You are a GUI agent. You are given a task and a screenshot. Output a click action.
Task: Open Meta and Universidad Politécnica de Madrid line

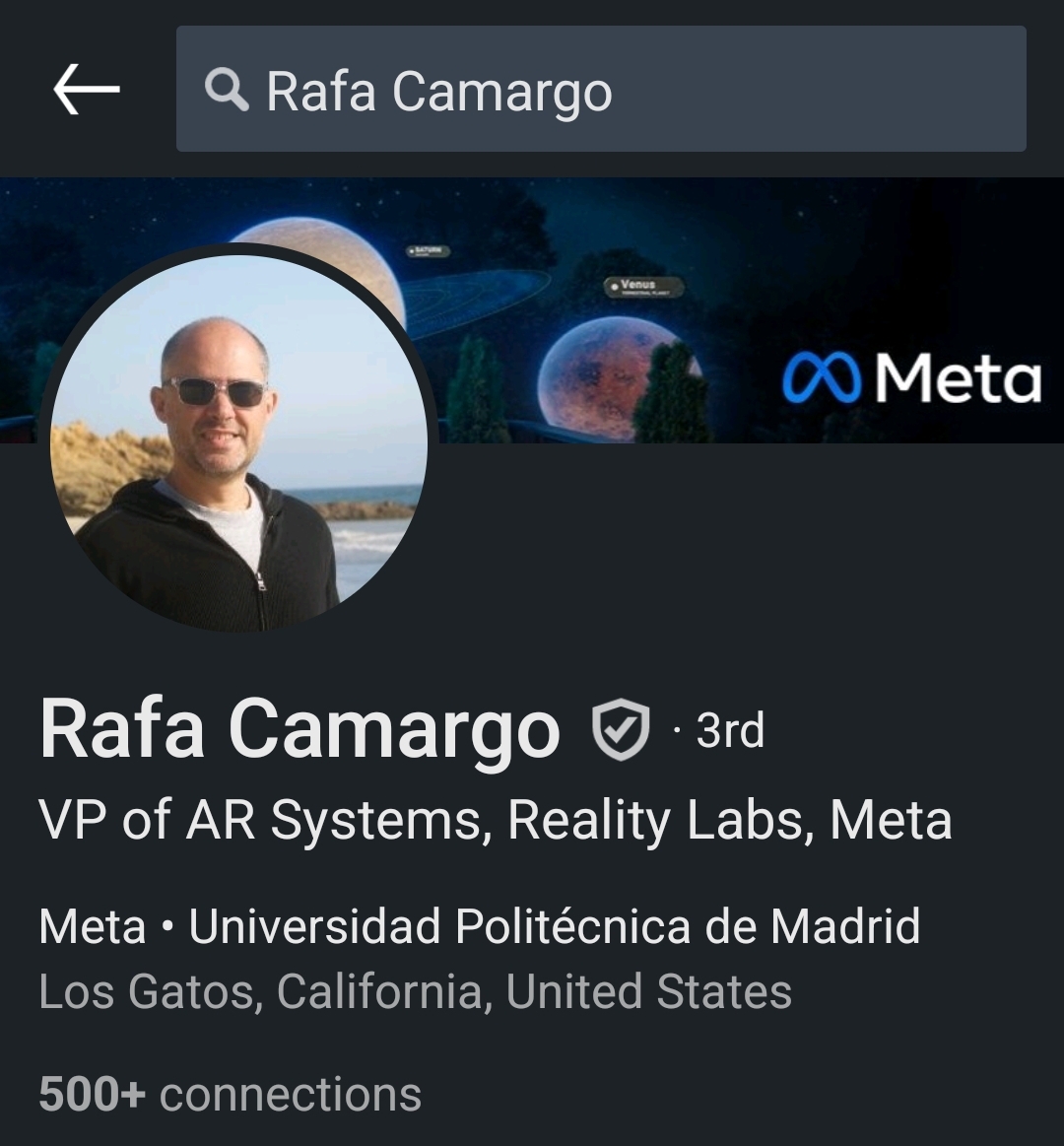(x=480, y=927)
